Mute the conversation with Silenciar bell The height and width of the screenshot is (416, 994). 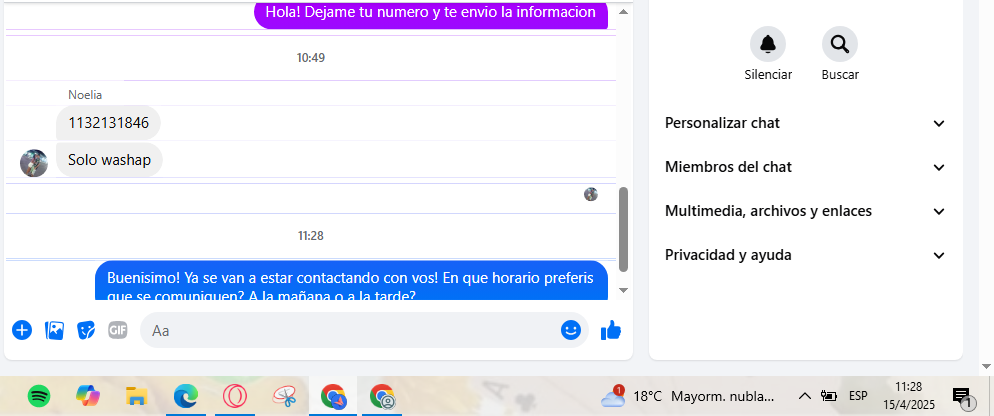point(768,44)
